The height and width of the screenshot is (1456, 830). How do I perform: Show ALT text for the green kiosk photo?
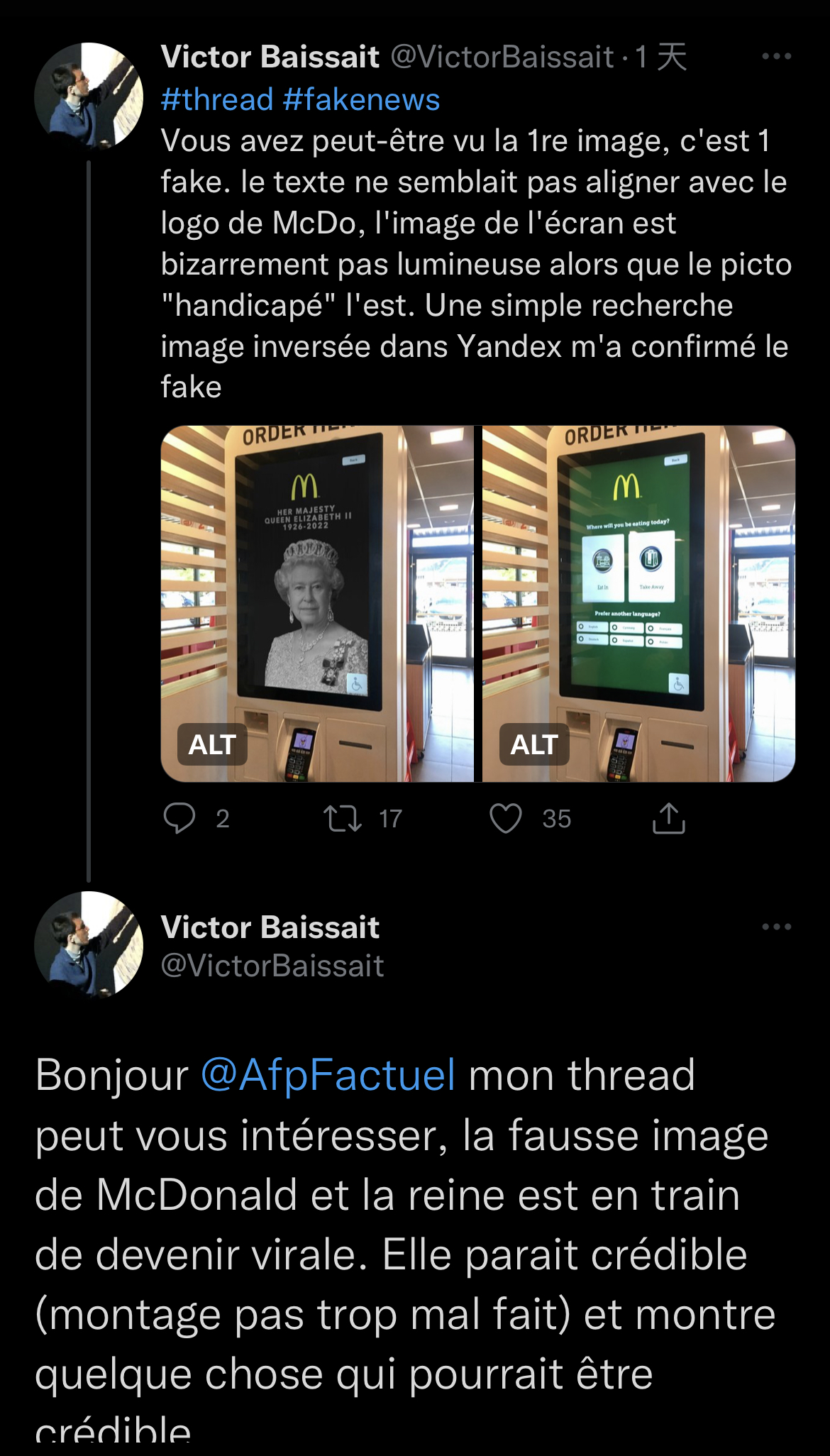534,744
